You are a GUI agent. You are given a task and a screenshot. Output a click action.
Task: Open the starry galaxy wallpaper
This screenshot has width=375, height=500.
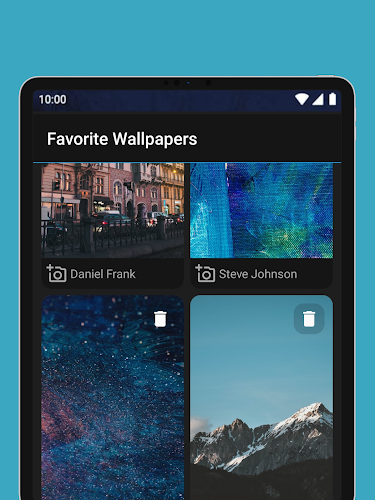pyautogui.click(x=112, y=397)
